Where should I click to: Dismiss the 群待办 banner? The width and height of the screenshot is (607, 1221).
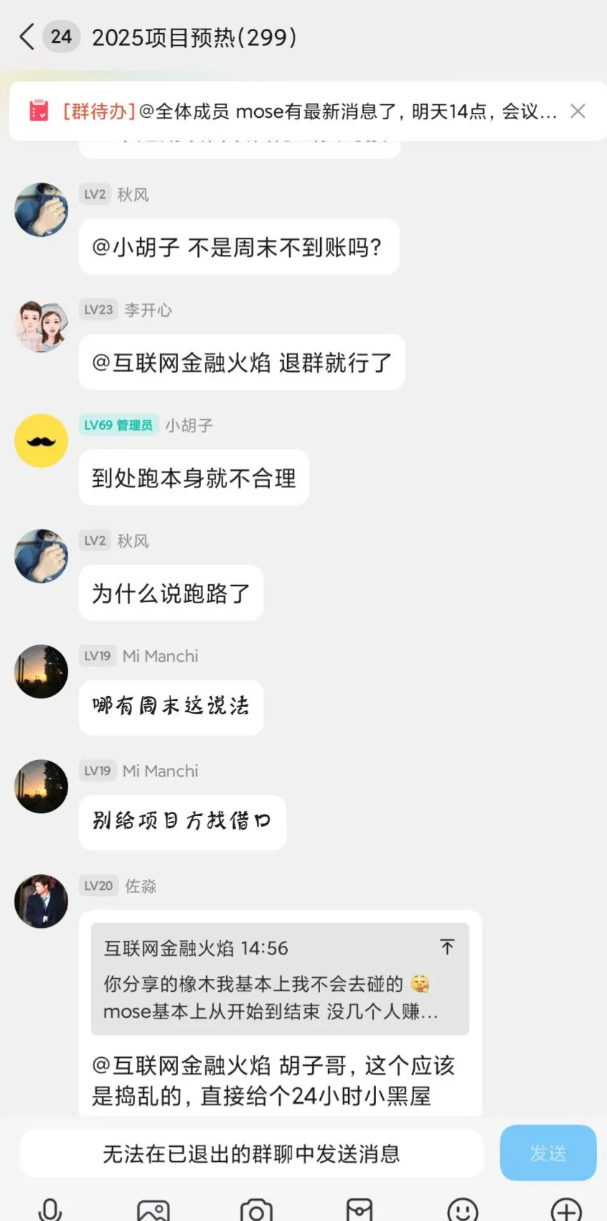pos(578,111)
